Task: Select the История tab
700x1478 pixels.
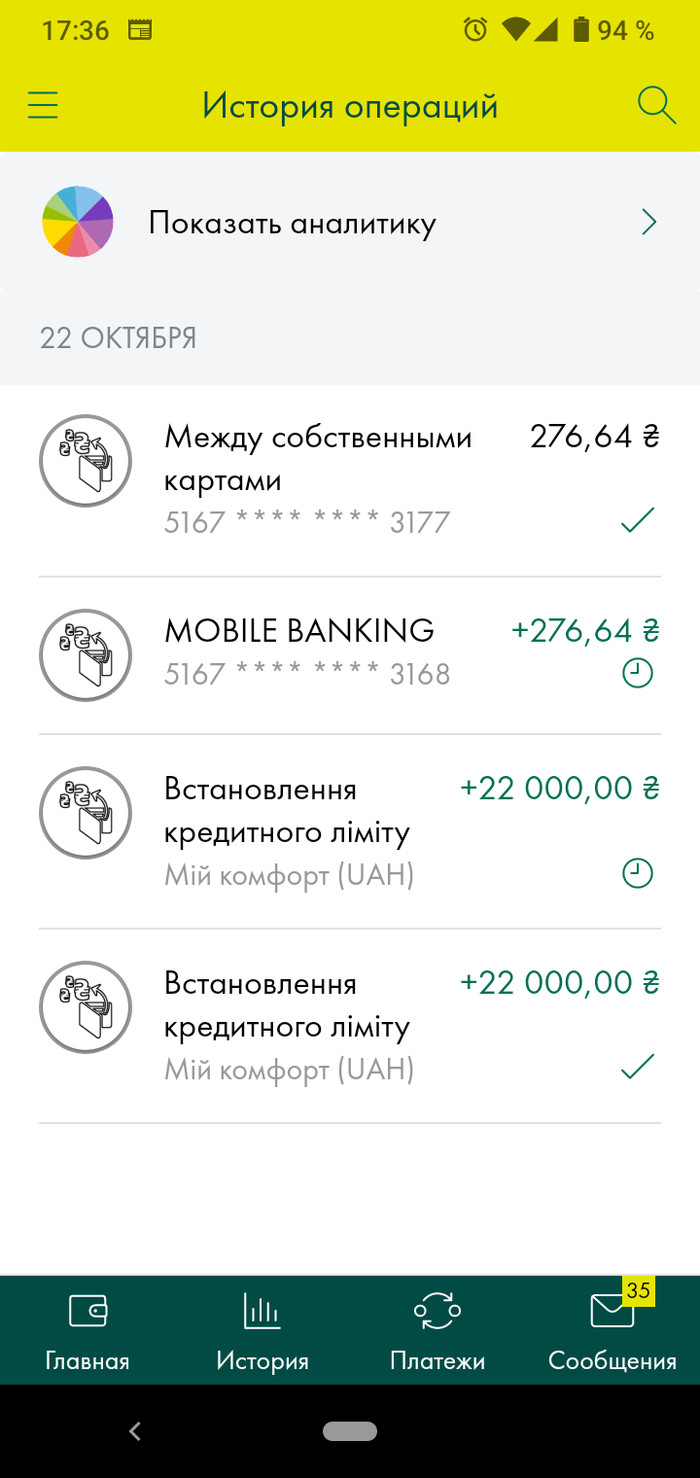Action: click(x=262, y=1332)
